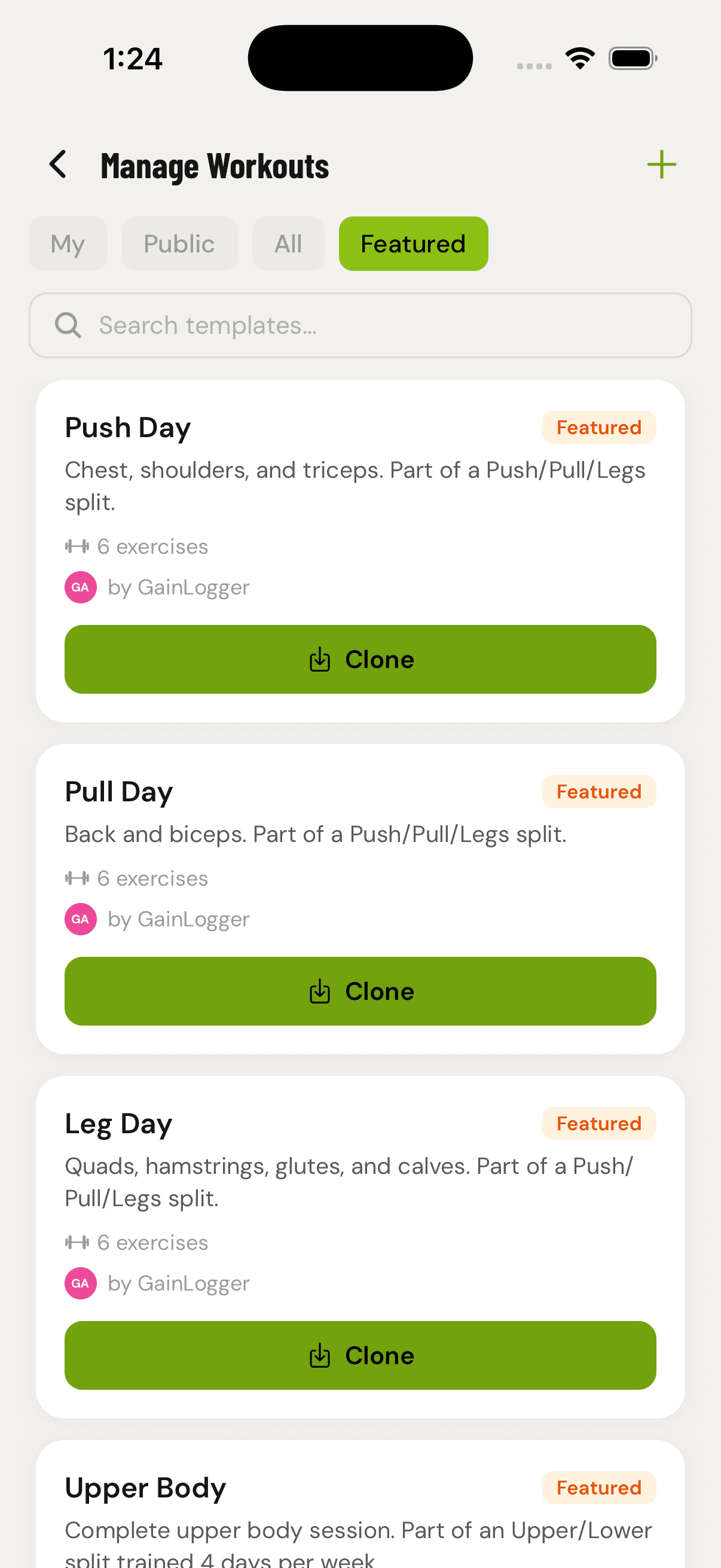Screen dimensions: 721x1568
Task: Tap the Search templates input field
Action: 360,325
